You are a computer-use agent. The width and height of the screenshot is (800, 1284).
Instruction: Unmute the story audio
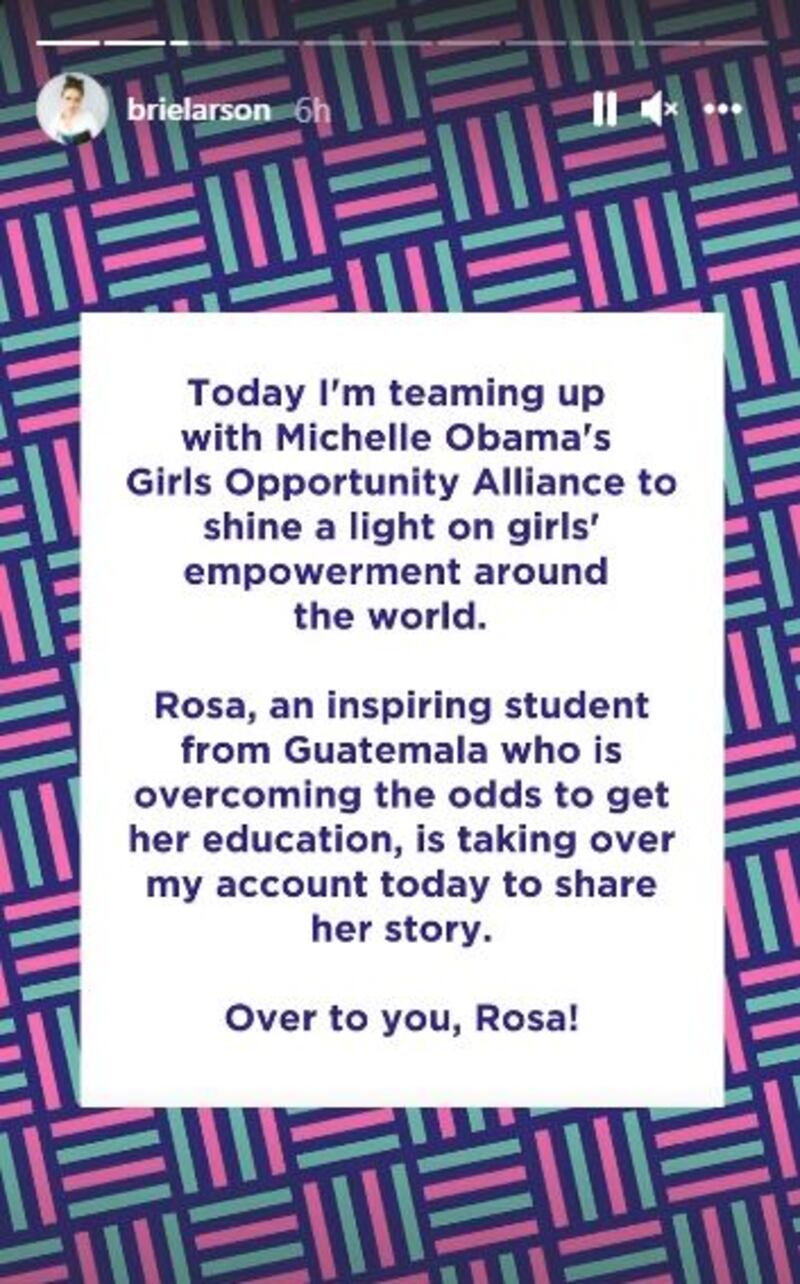pyautogui.click(x=659, y=108)
